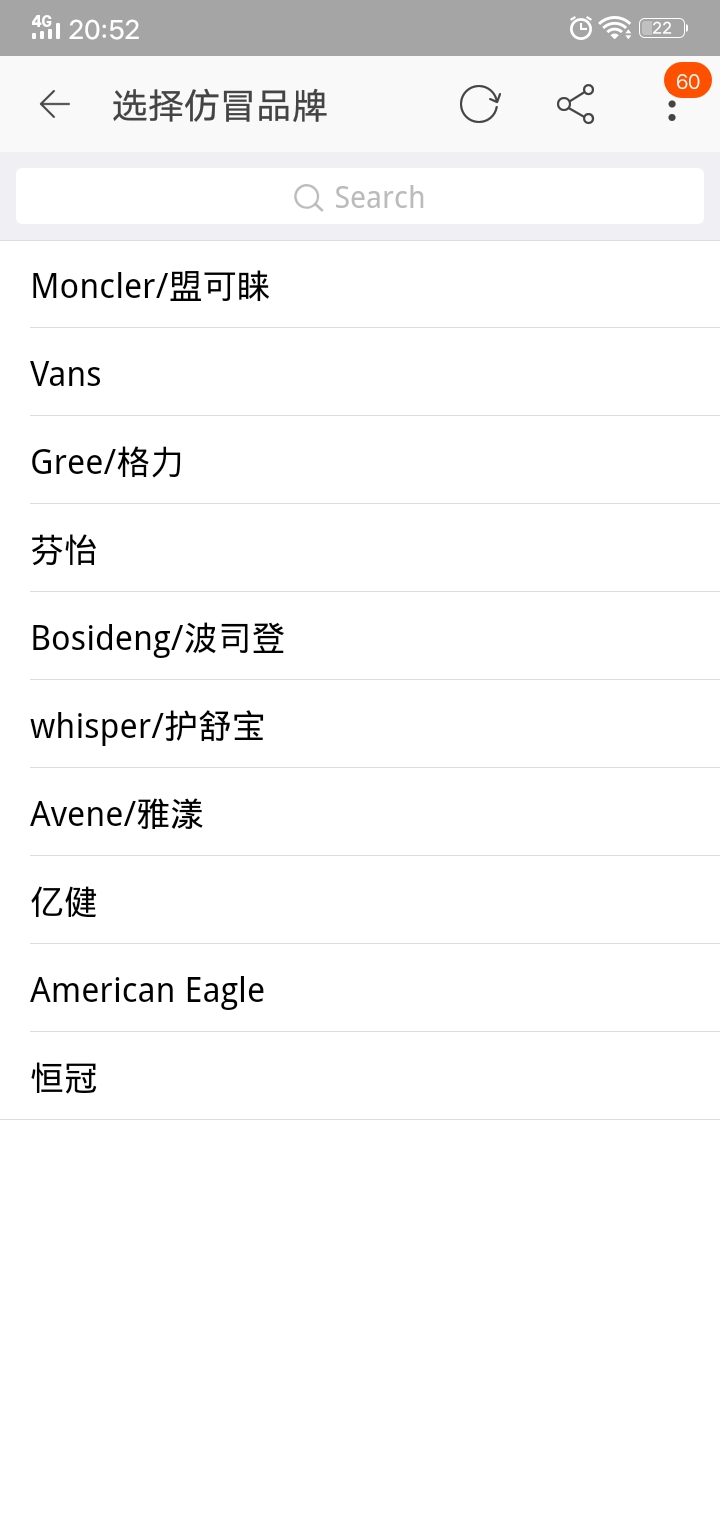Pick the 芬怡 brand
This screenshot has width=720, height=1520.
[360, 548]
